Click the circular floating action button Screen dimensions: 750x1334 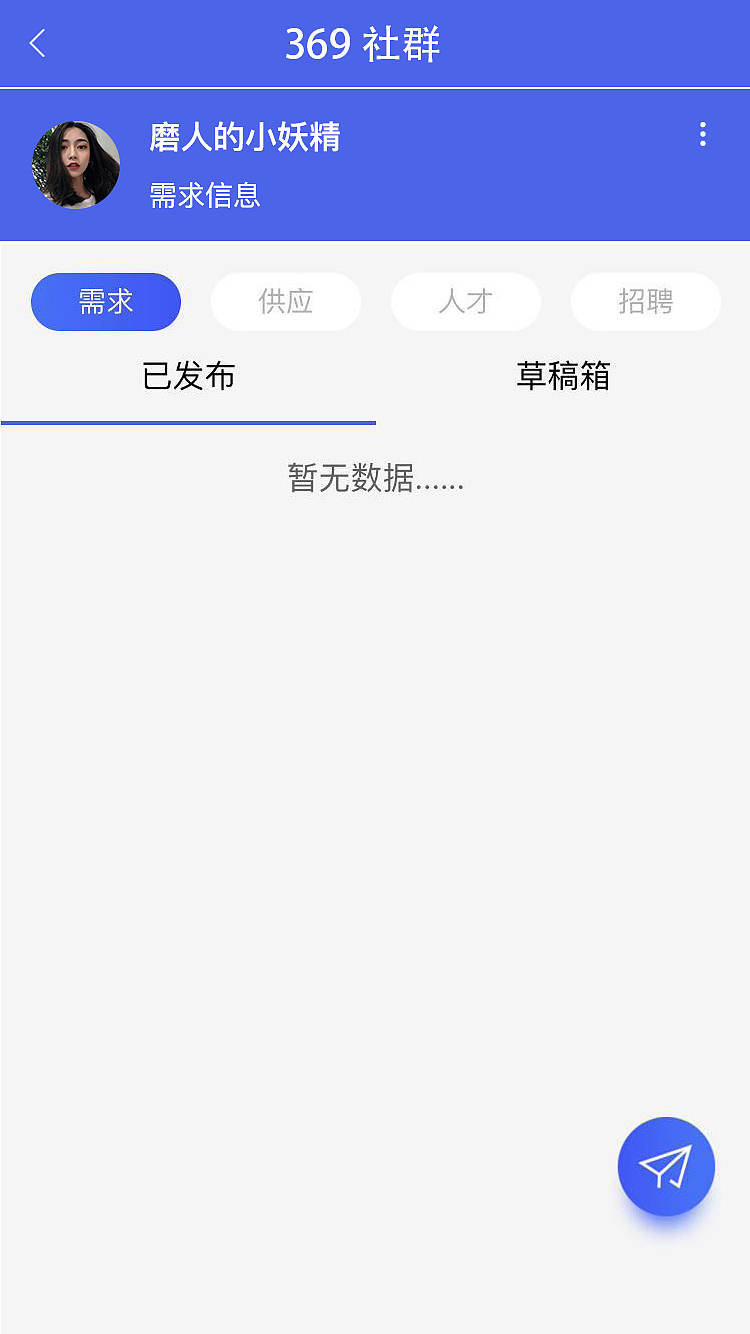pyautogui.click(x=666, y=1166)
